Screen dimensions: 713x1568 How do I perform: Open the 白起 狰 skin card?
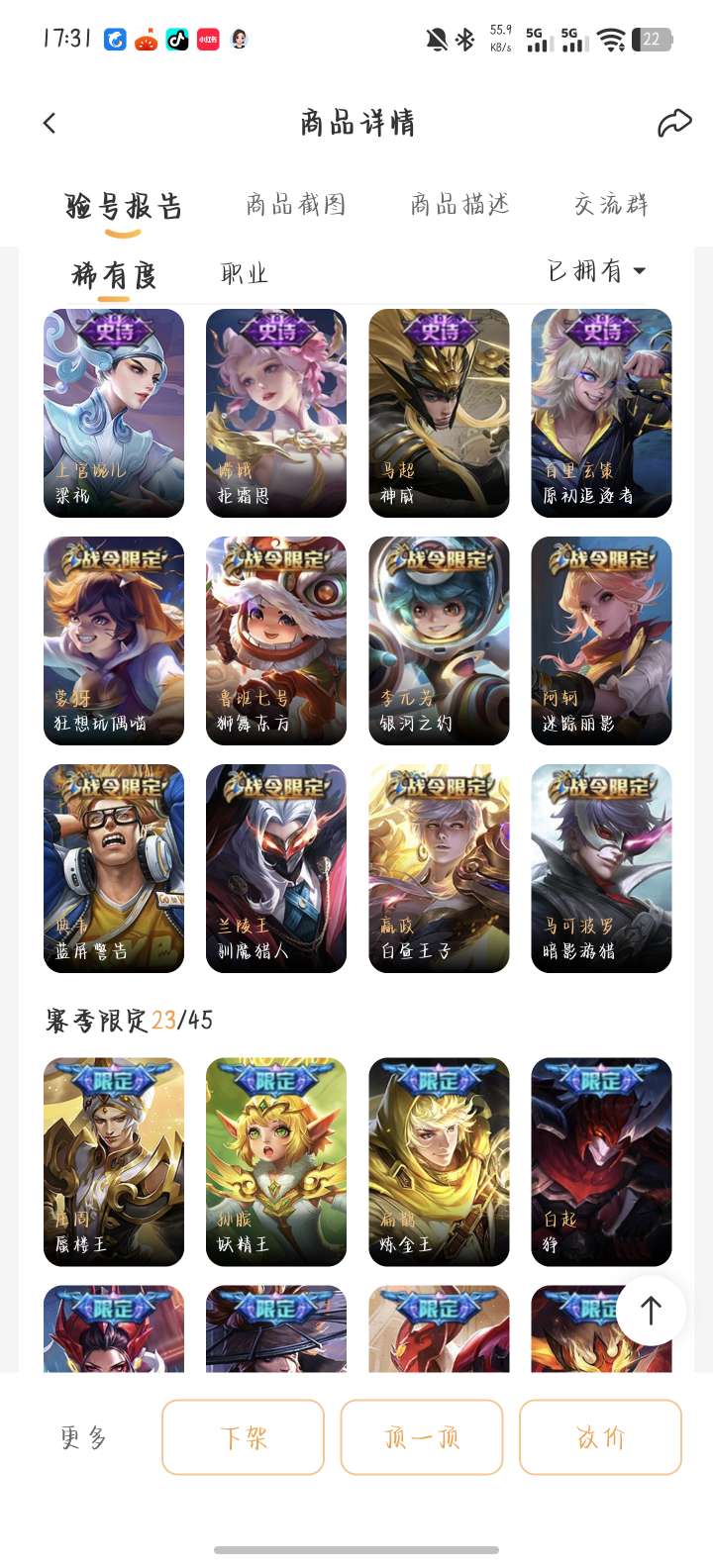pyautogui.click(x=601, y=1162)
